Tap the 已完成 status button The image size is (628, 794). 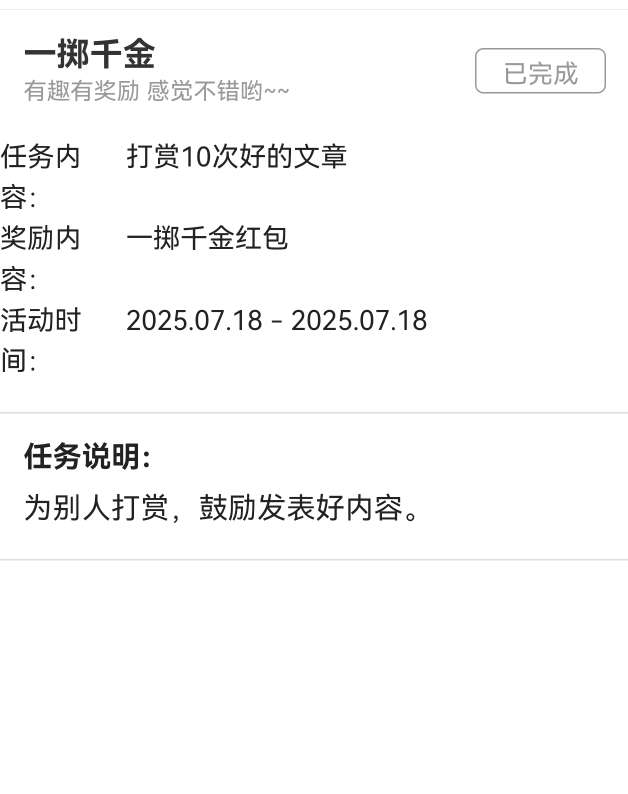(540, 72)
